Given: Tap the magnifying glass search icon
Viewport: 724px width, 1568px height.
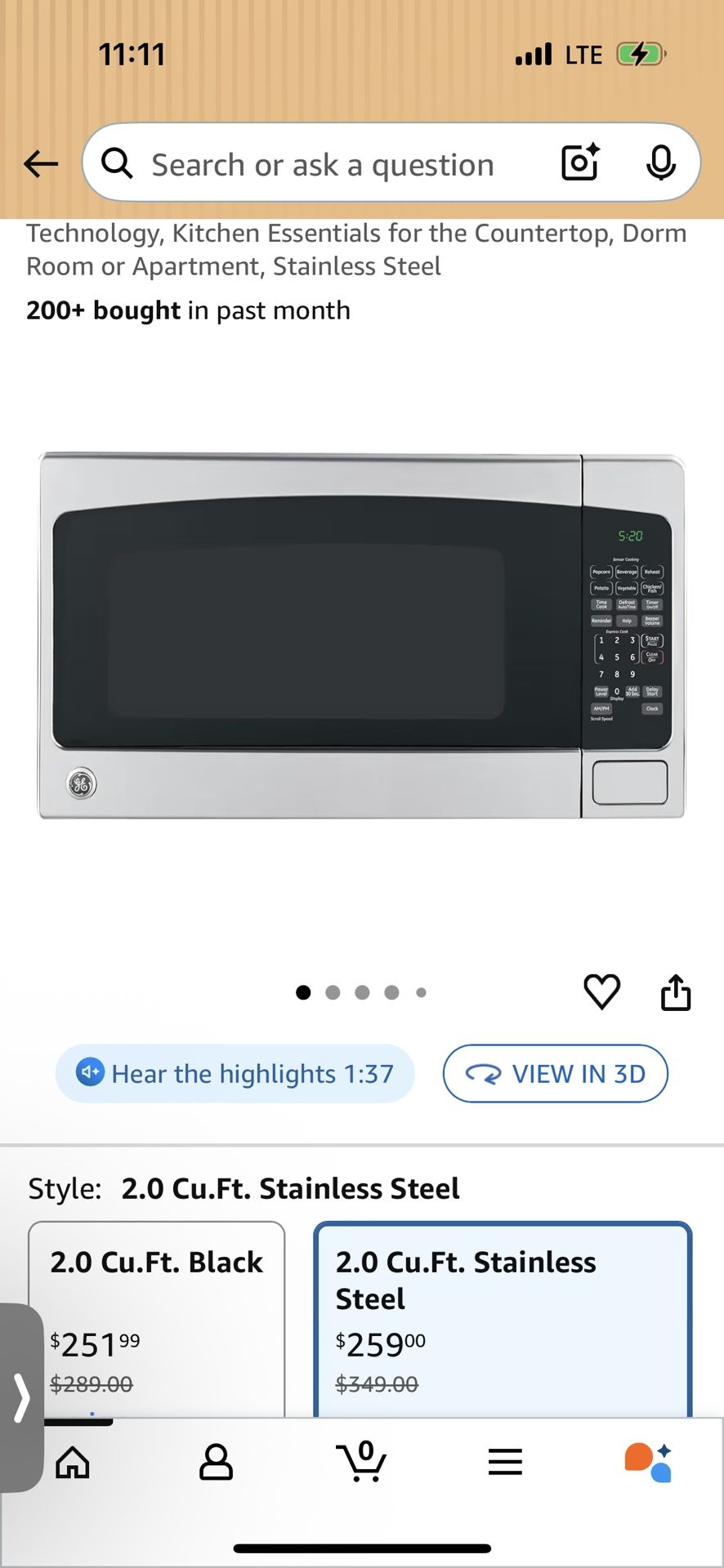Looking at the screenshot, I should [116, 163].
